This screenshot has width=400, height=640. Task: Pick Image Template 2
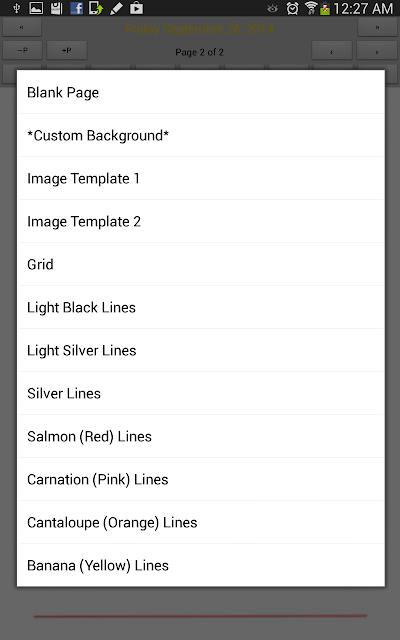[x=200, y=221]
